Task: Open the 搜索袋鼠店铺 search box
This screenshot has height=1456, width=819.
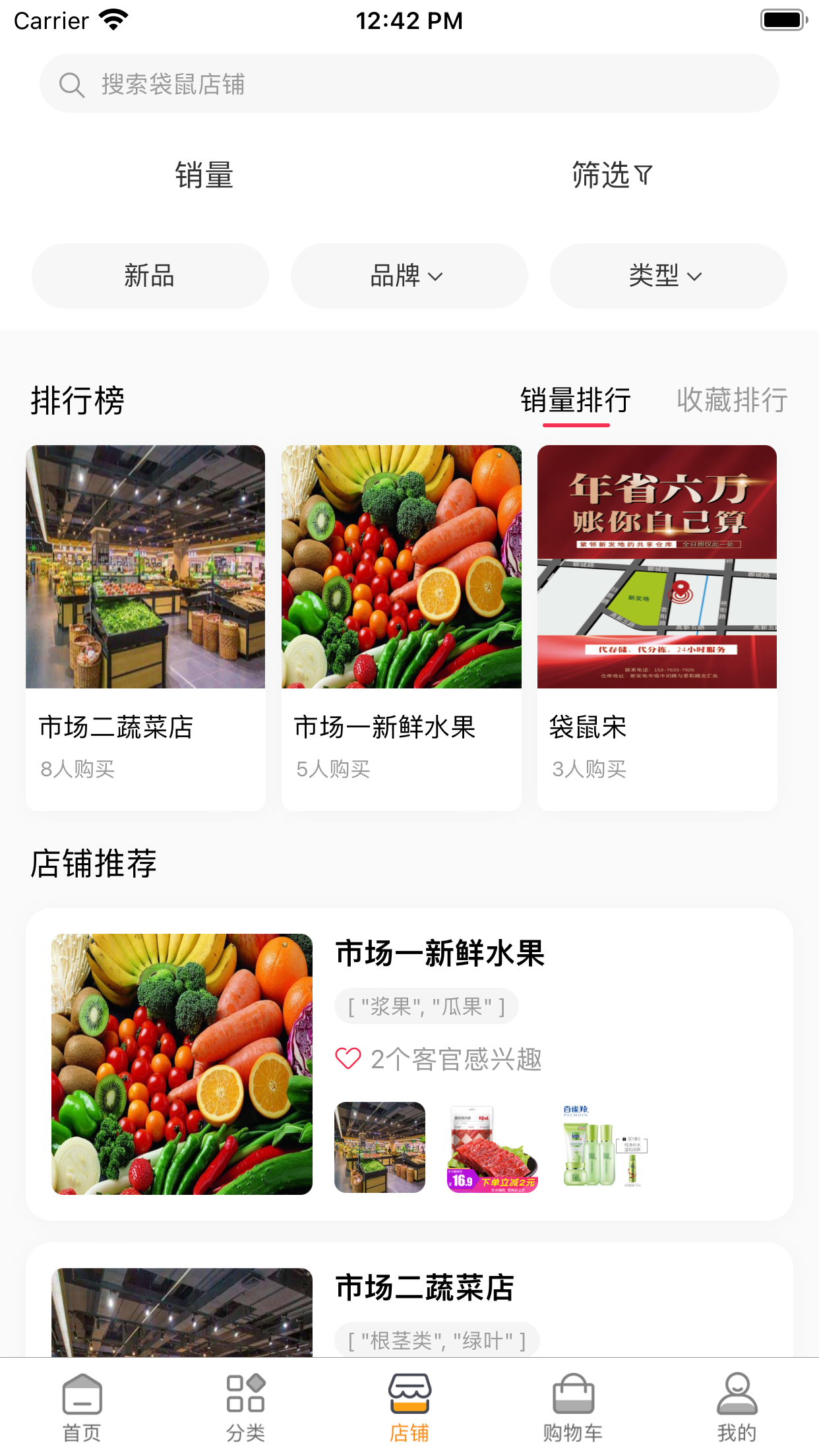Action: [x=409, y=84]
